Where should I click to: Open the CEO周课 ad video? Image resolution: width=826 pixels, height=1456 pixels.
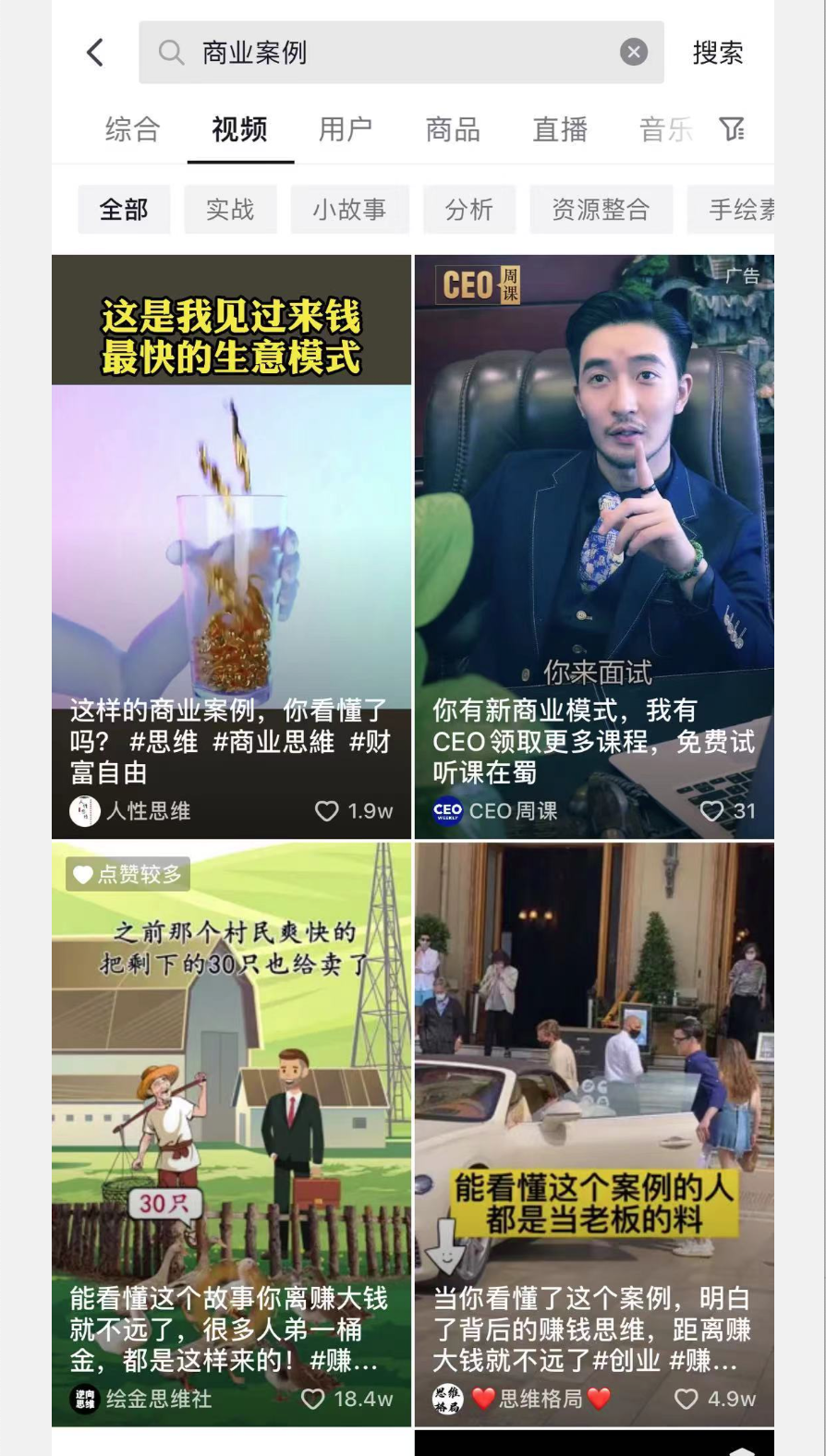click(594, 545)
